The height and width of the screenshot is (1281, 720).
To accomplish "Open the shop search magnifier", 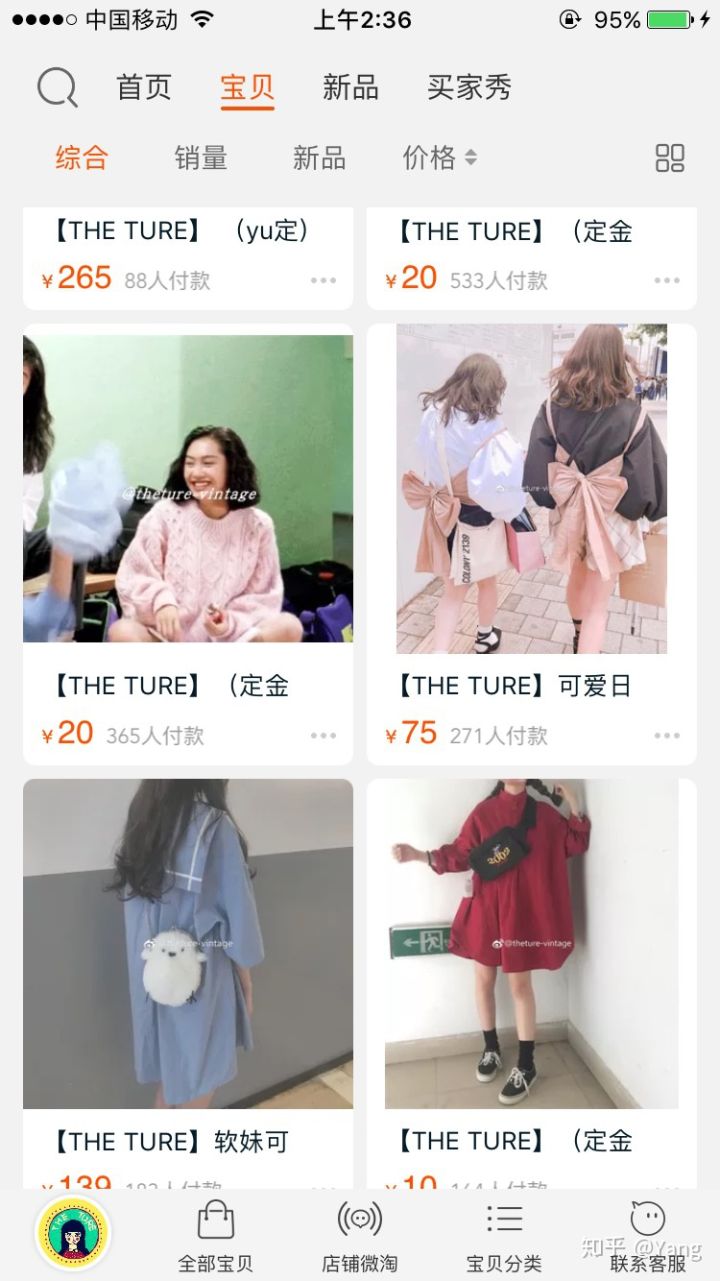I will [57, 88].
